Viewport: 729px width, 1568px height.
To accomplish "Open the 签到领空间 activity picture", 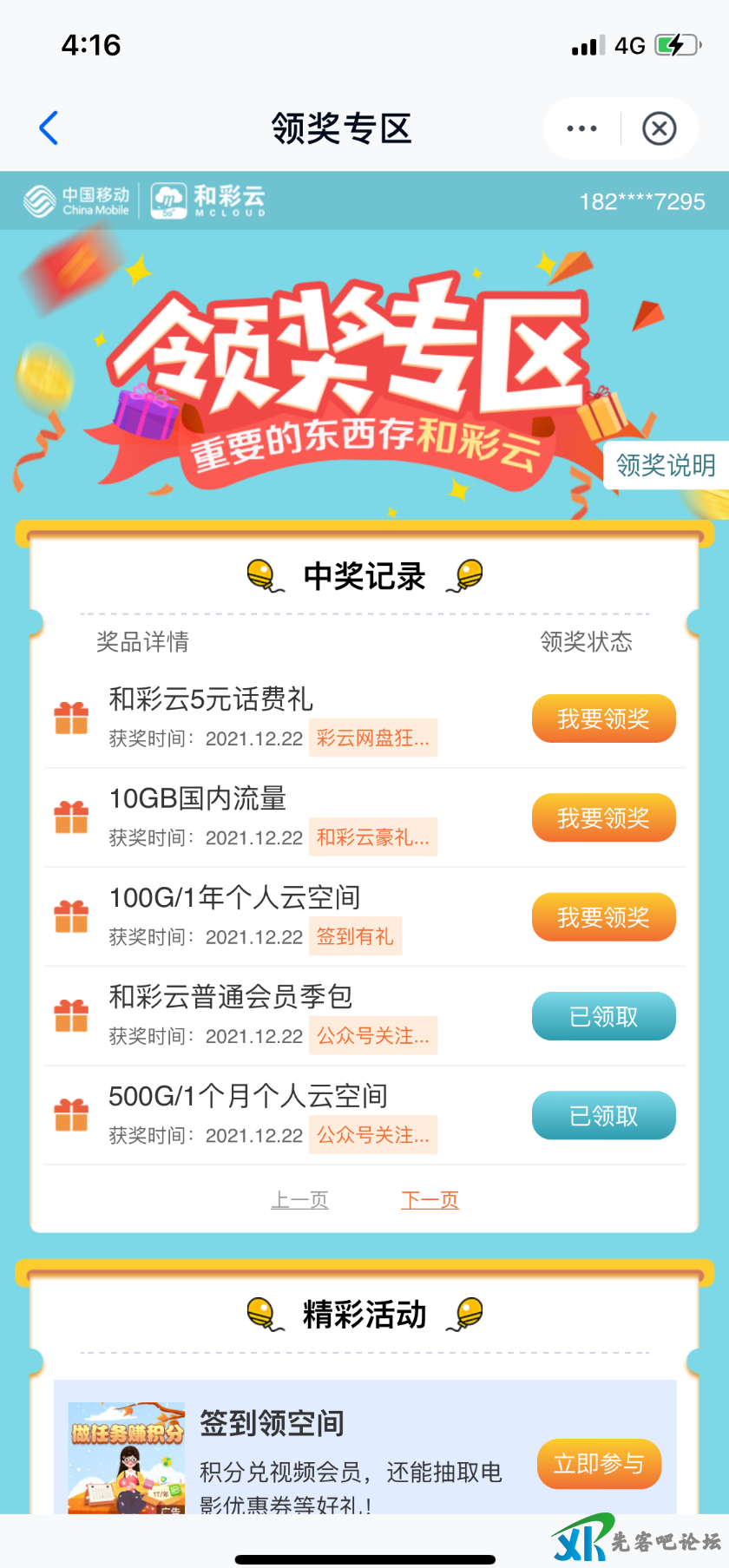I will click(x=127, y=1458).
